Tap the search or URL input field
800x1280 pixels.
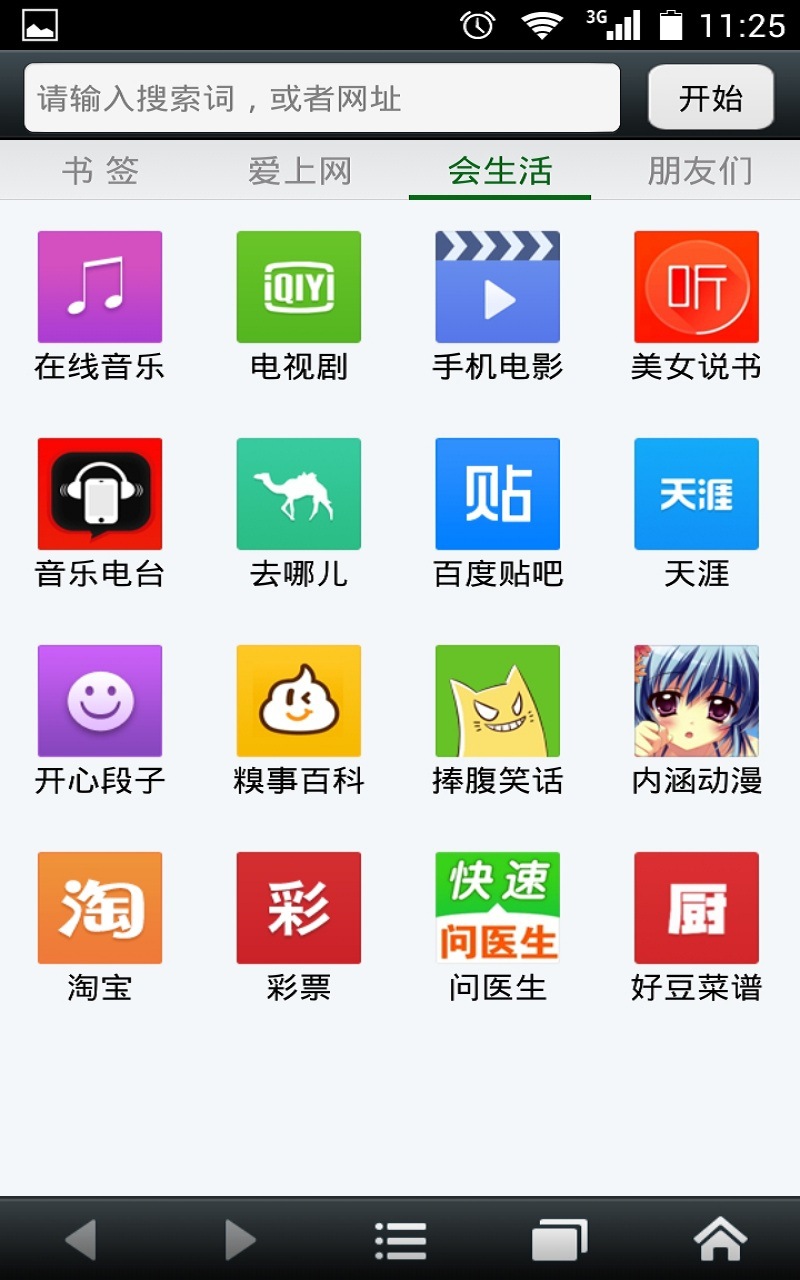coord(321,98)
